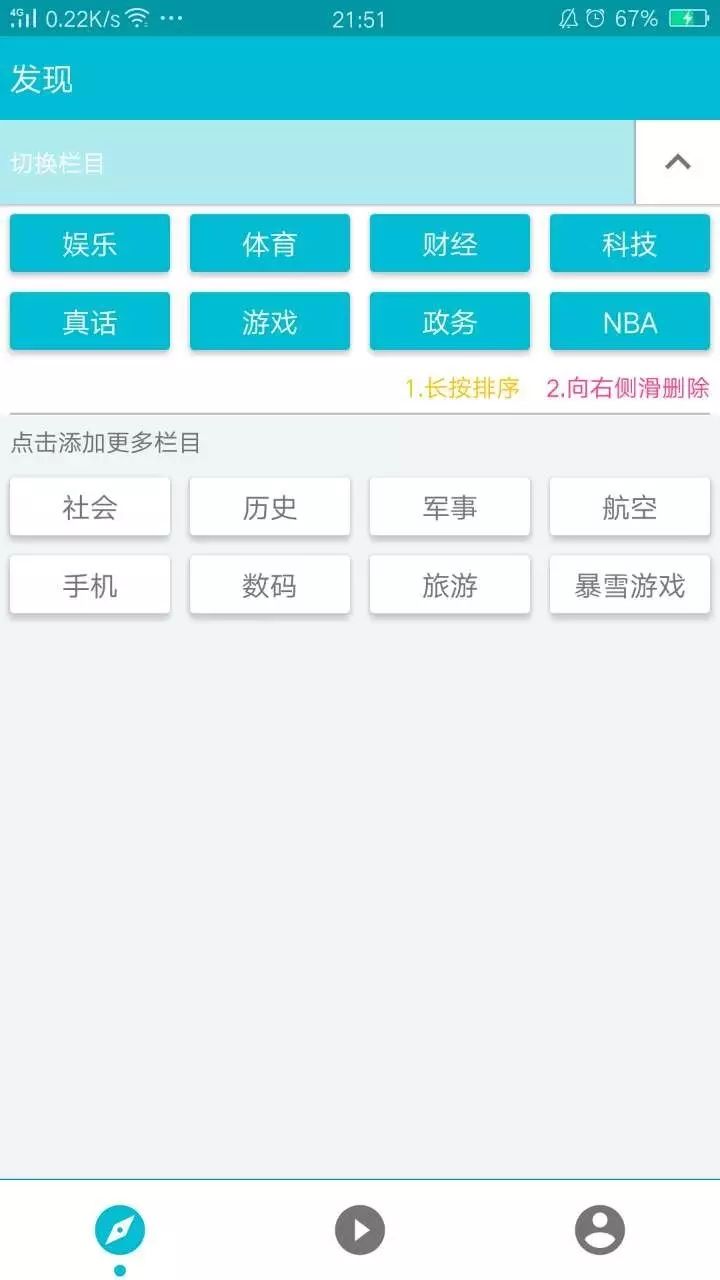Add the 旅游 column

pos(450,585)
